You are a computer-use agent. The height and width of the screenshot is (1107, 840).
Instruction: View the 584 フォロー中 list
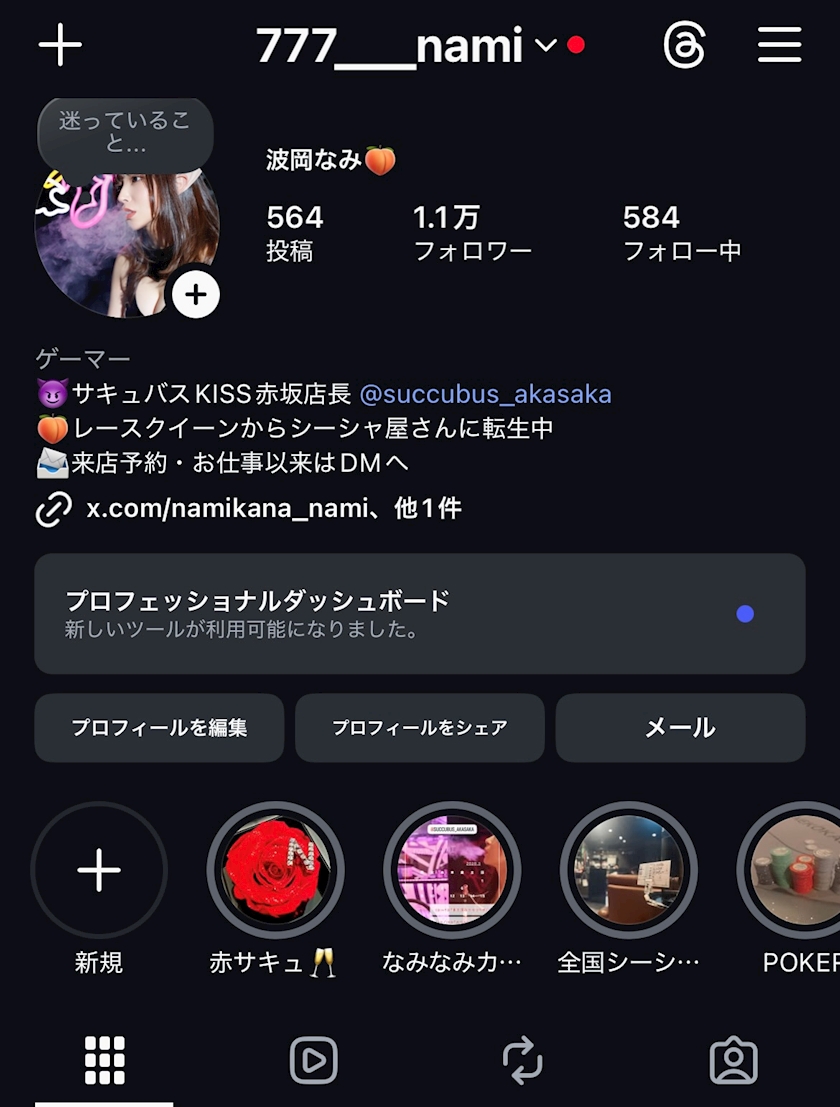(x=681, y=232)
